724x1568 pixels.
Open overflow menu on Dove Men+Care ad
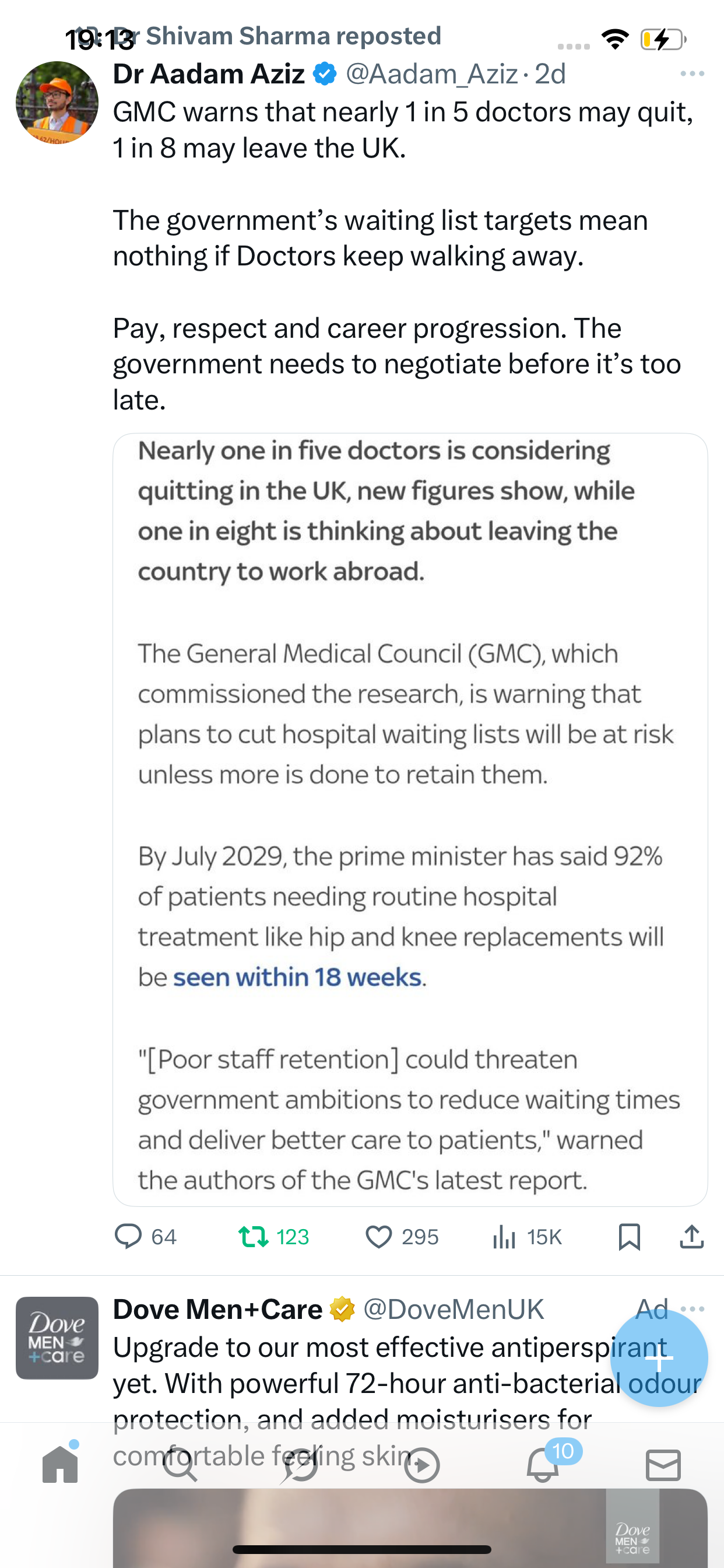[x=694, y=1308]
